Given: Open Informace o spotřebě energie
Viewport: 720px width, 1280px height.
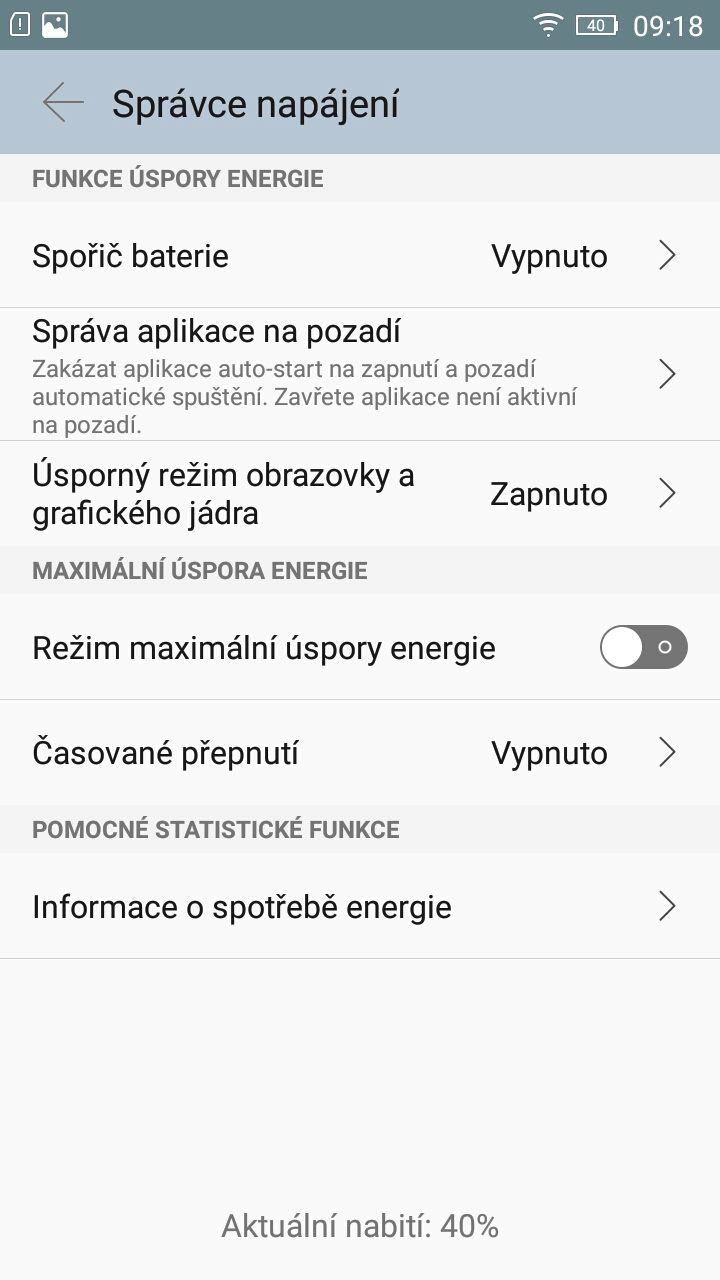Looking at the screenshot, I should pyautogui.click(x=360, y=906).
